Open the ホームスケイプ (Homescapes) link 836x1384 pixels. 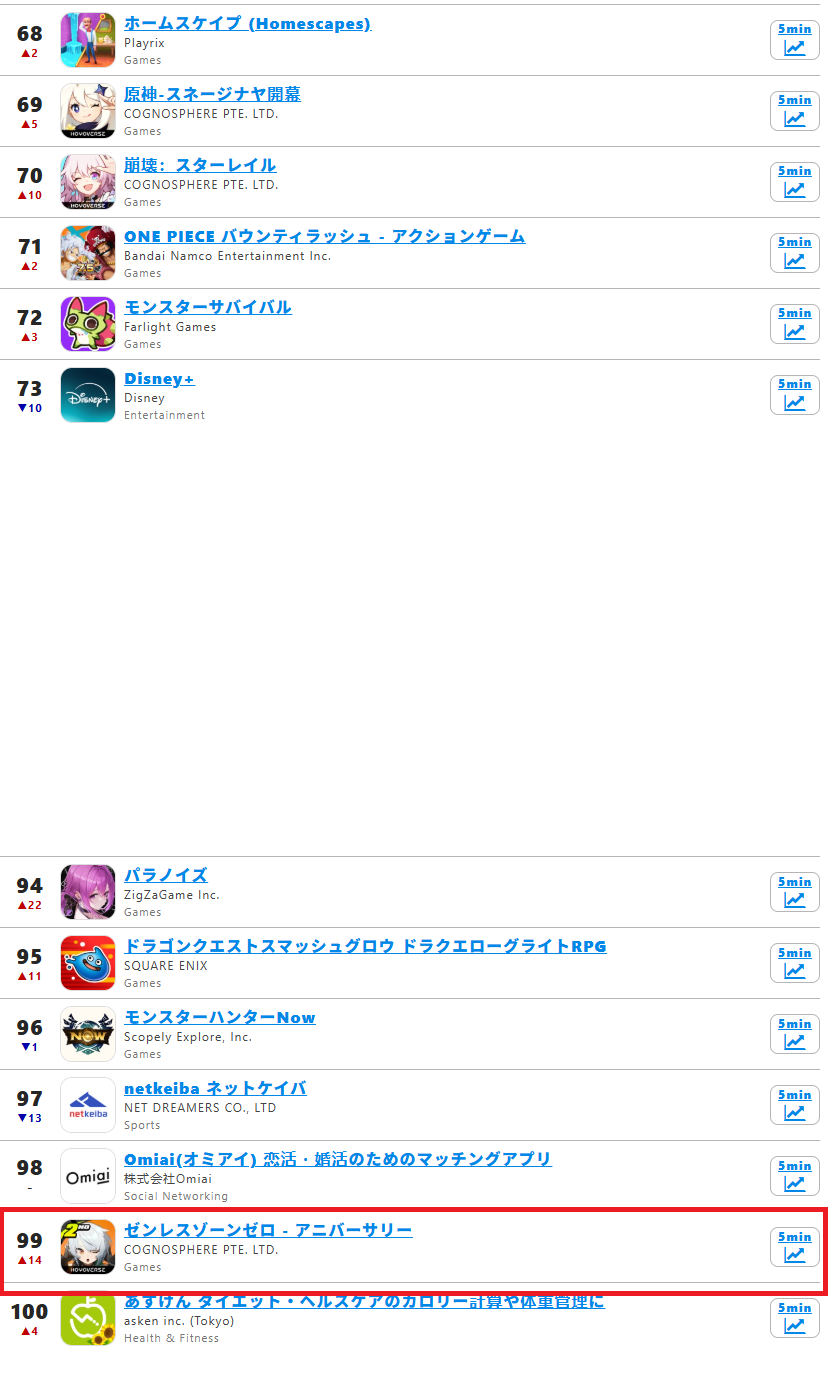247,24
